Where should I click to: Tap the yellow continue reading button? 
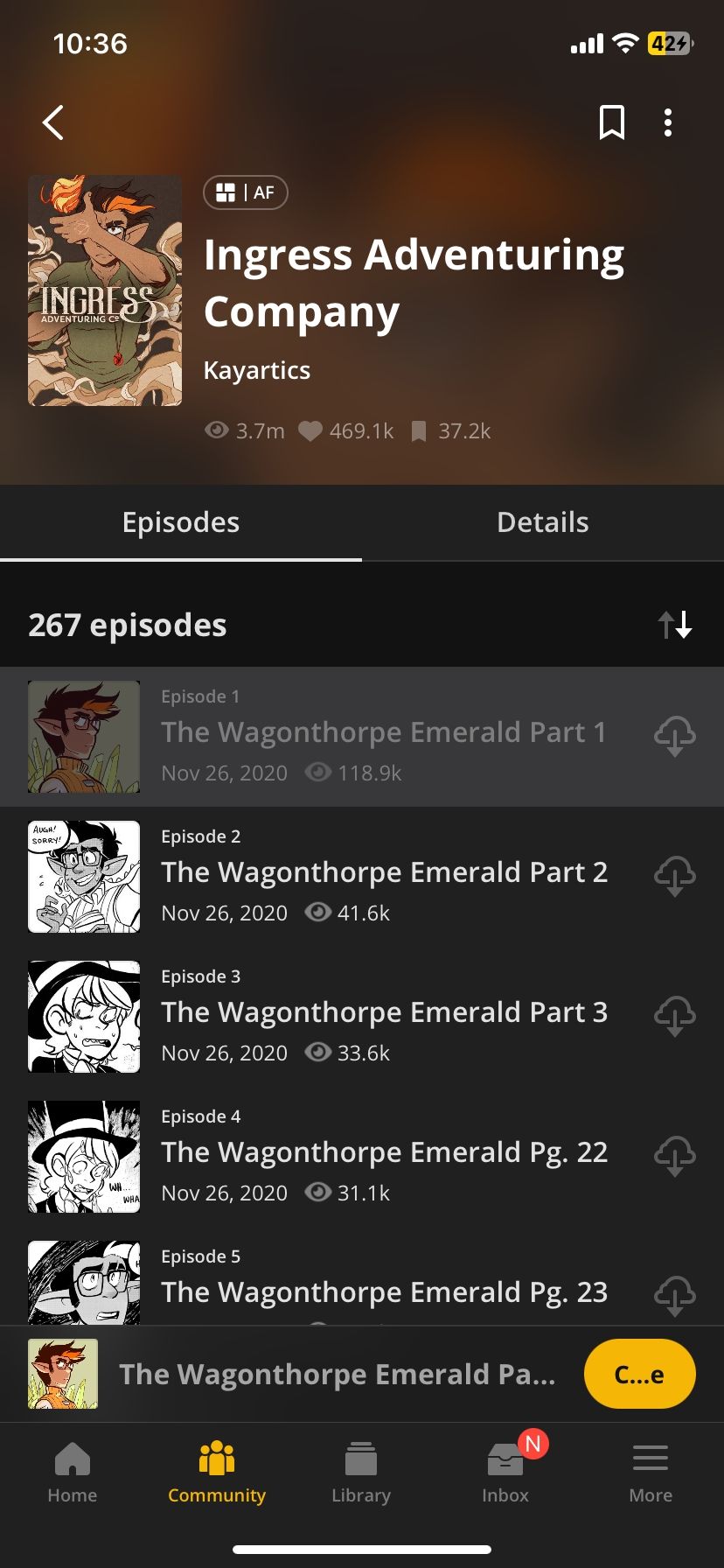pyautogui.click(x=639, y=1374)
